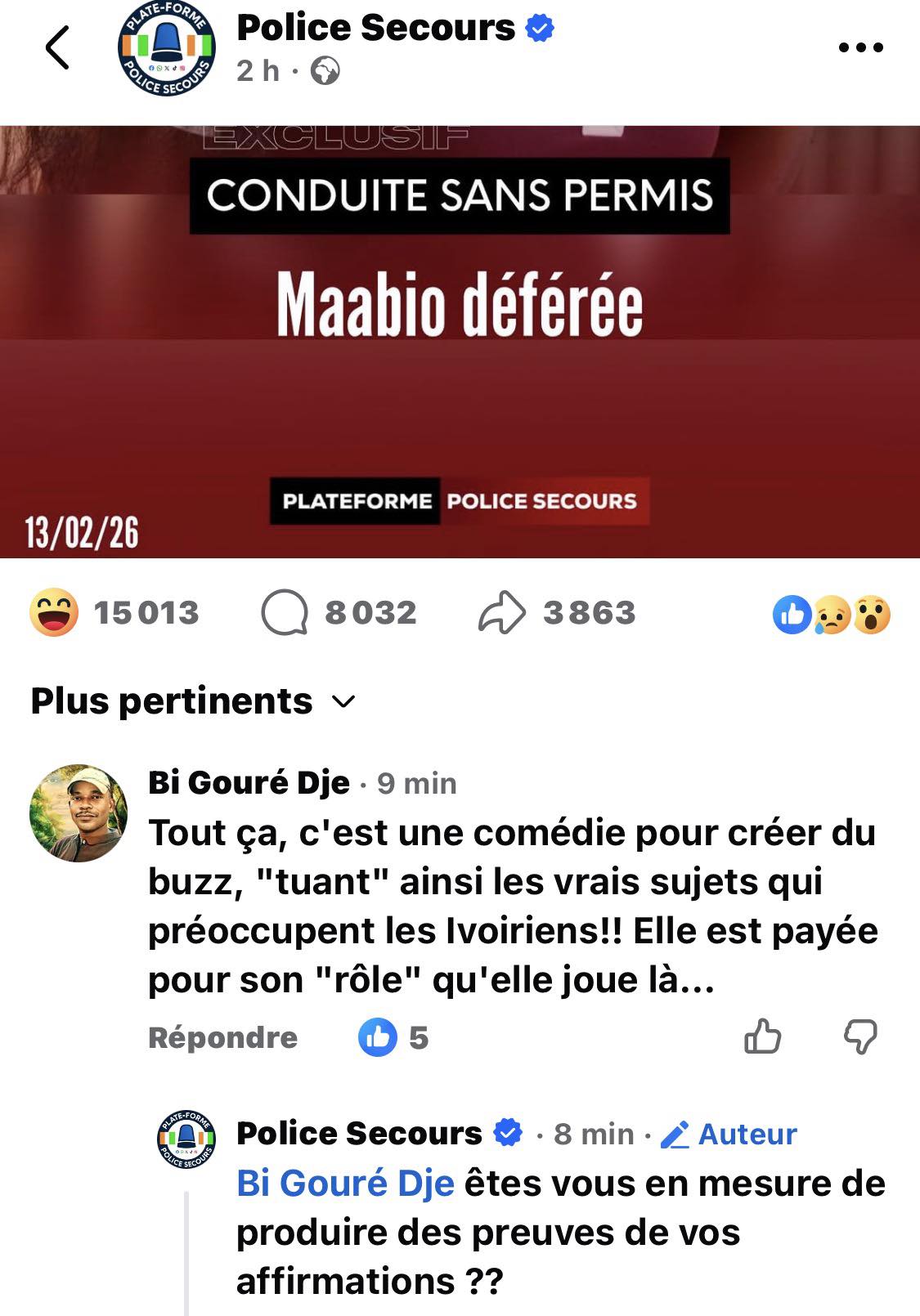
Task: Open the post's three-dot overflow menu
Action: point(861,47)
